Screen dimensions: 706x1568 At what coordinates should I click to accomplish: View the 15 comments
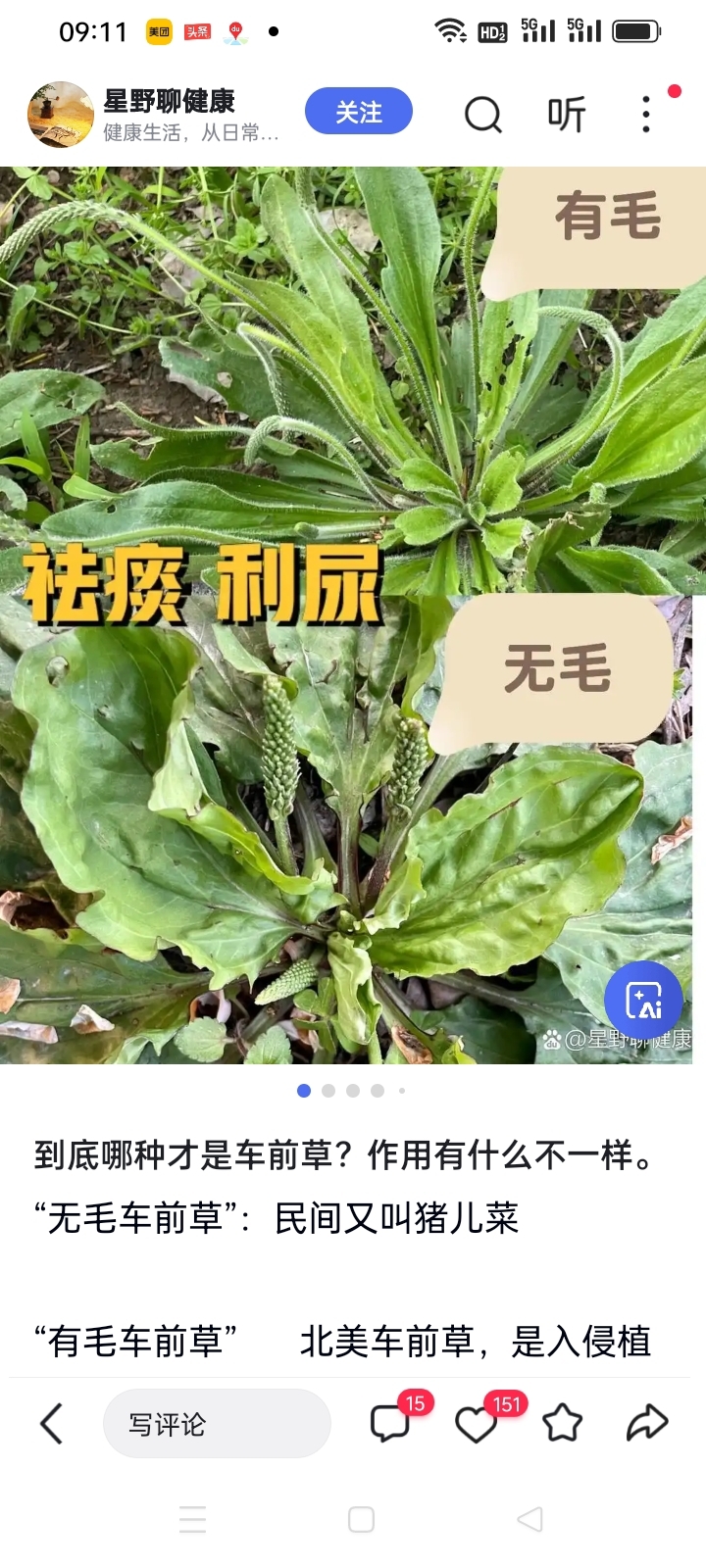pos(391,1423)
